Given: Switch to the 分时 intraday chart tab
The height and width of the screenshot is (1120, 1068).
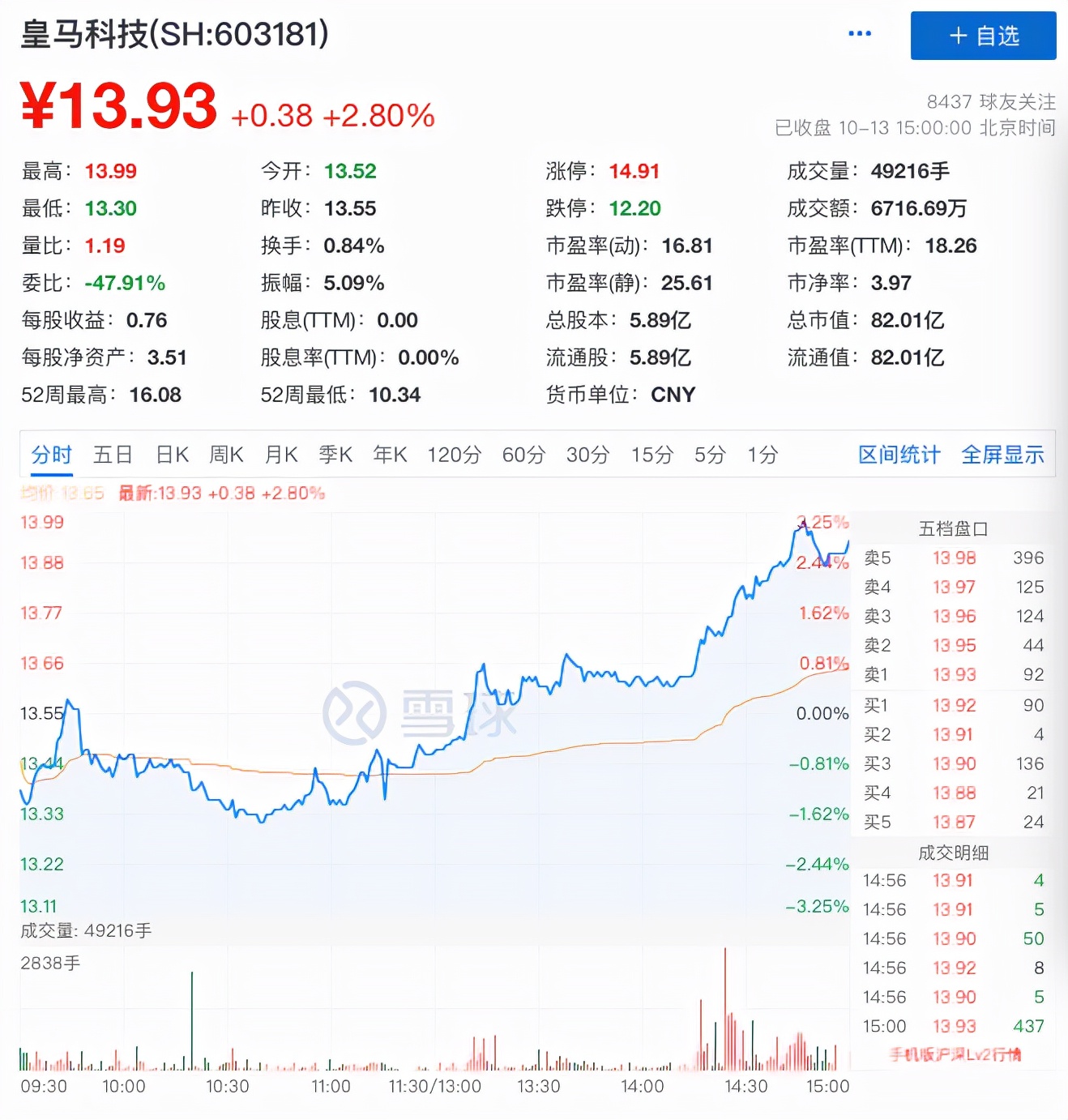Looking at the screenshot, I should [51, 455].
